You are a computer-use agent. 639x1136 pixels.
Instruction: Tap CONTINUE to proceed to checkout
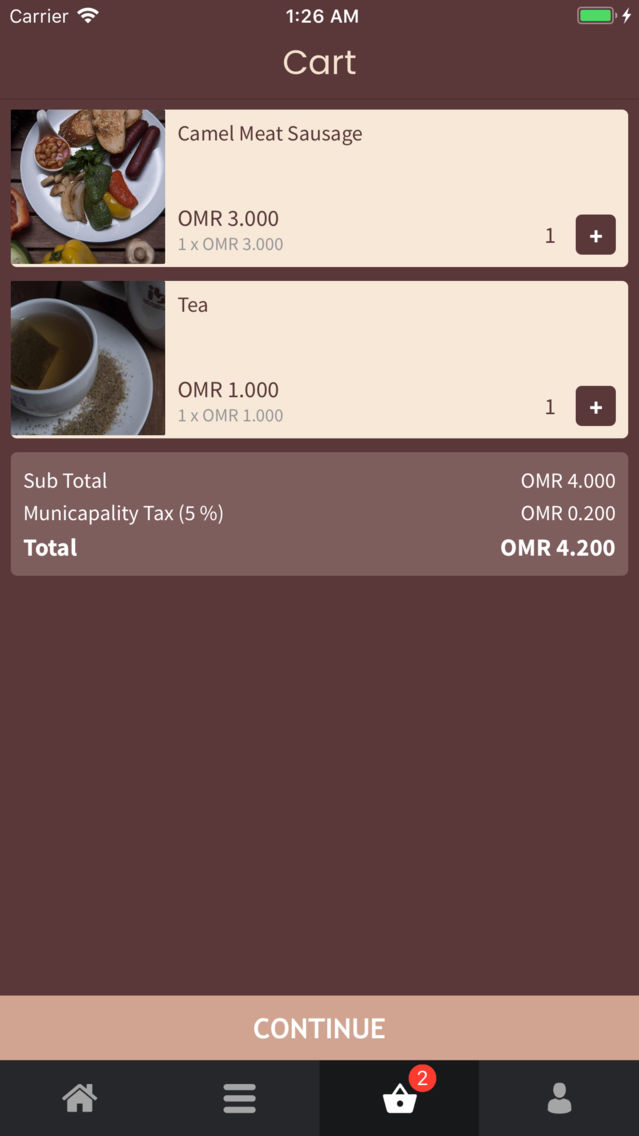pyautogui.click(x=320, y=1028)
